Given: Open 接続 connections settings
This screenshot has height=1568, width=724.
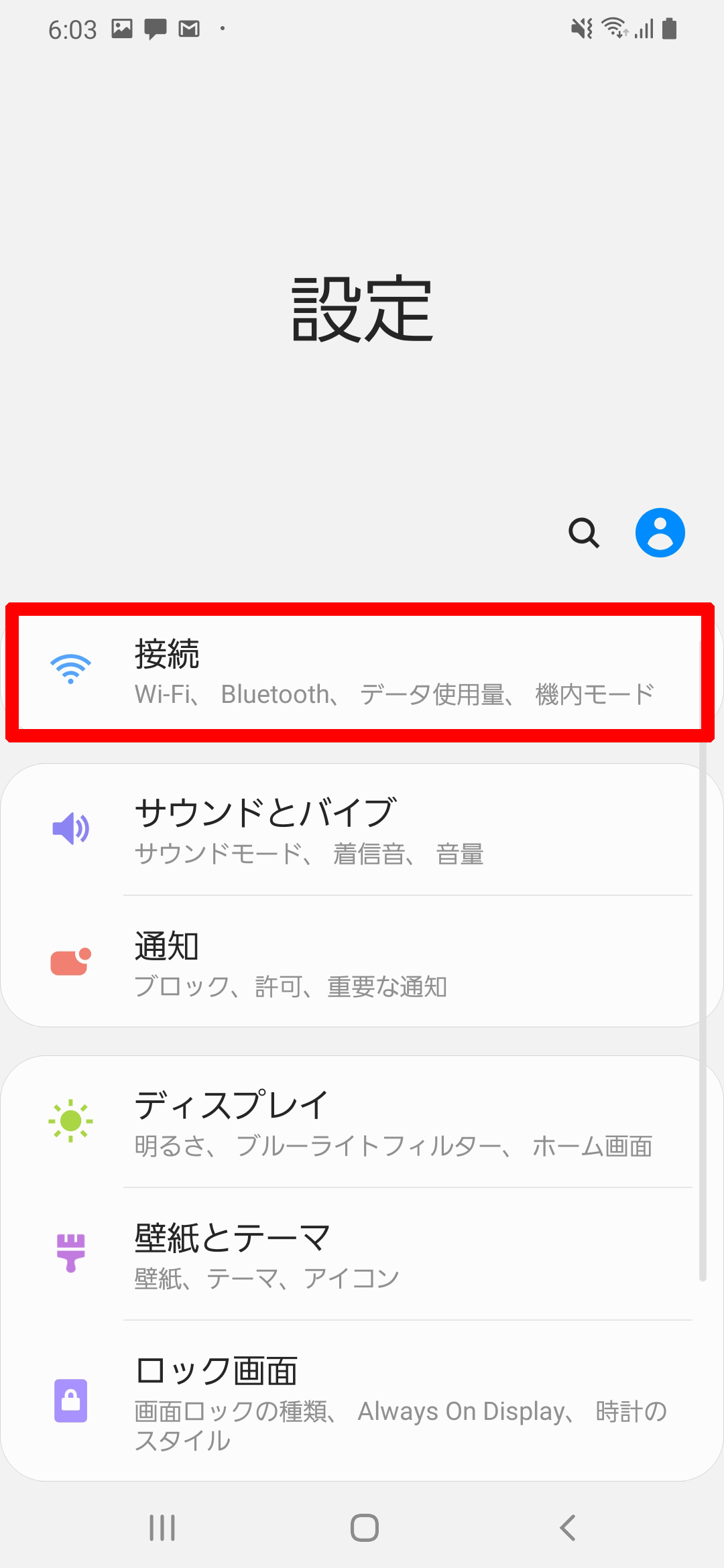Looking at the screenshot, I should pyautogui.click(x=361, y=673).
